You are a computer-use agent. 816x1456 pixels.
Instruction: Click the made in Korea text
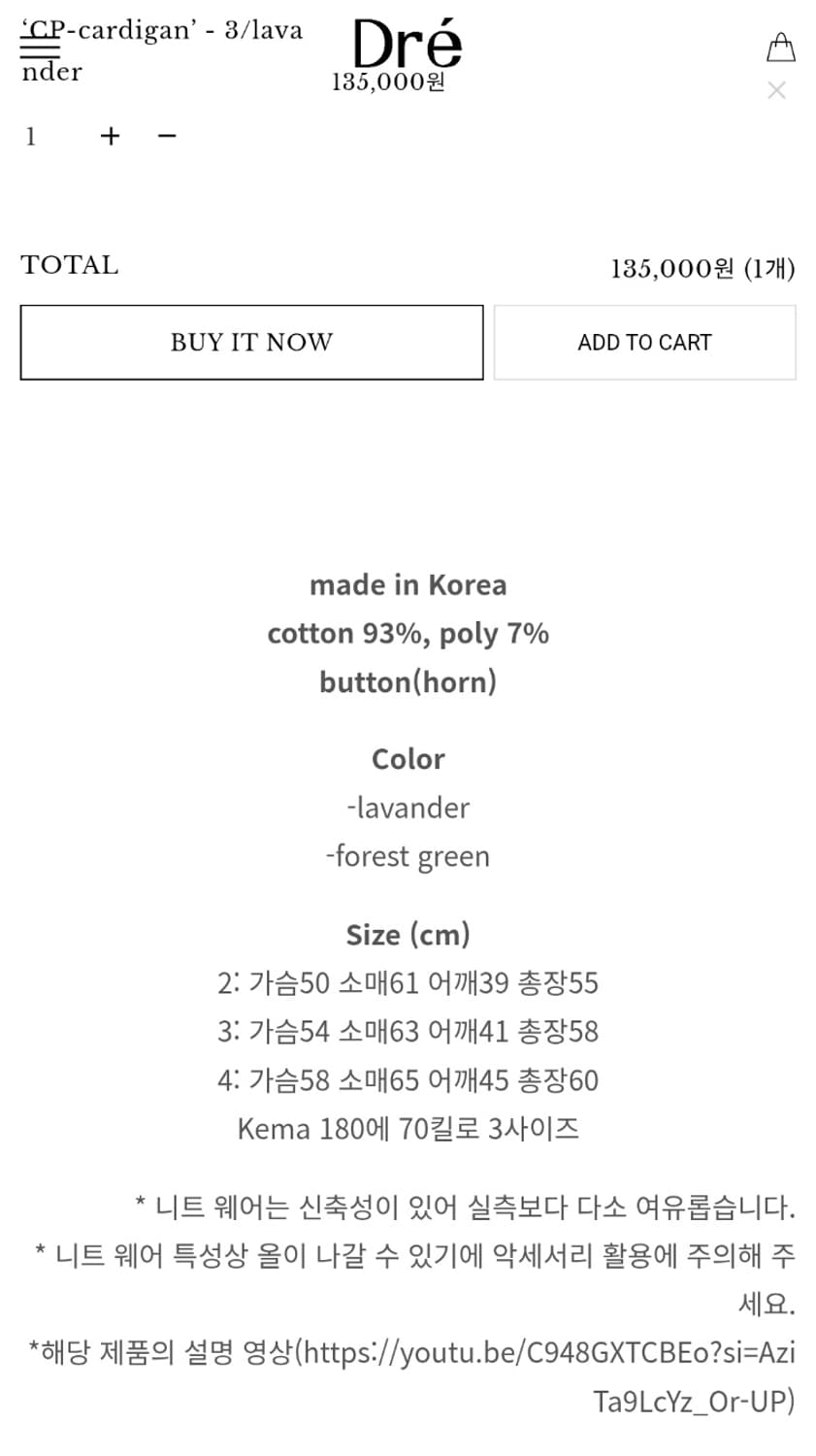pyautogui.click(x=408, y=584)
